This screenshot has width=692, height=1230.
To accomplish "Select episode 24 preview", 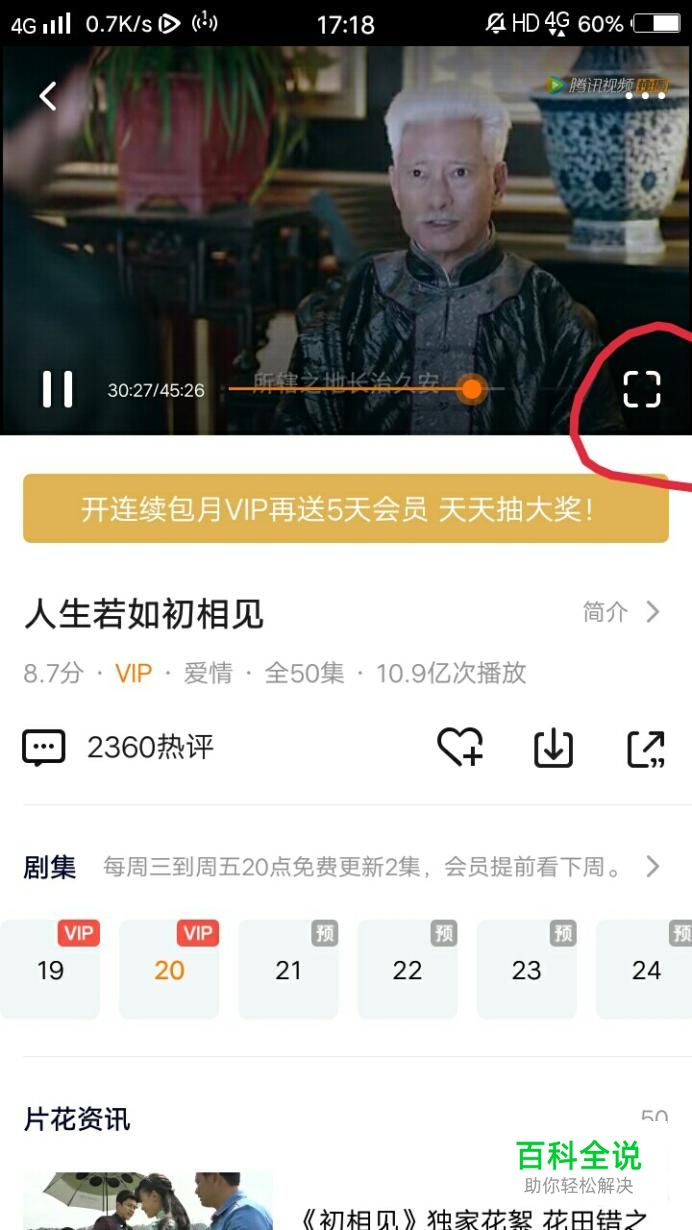I will pyautogui.click(x=644, y=970).
